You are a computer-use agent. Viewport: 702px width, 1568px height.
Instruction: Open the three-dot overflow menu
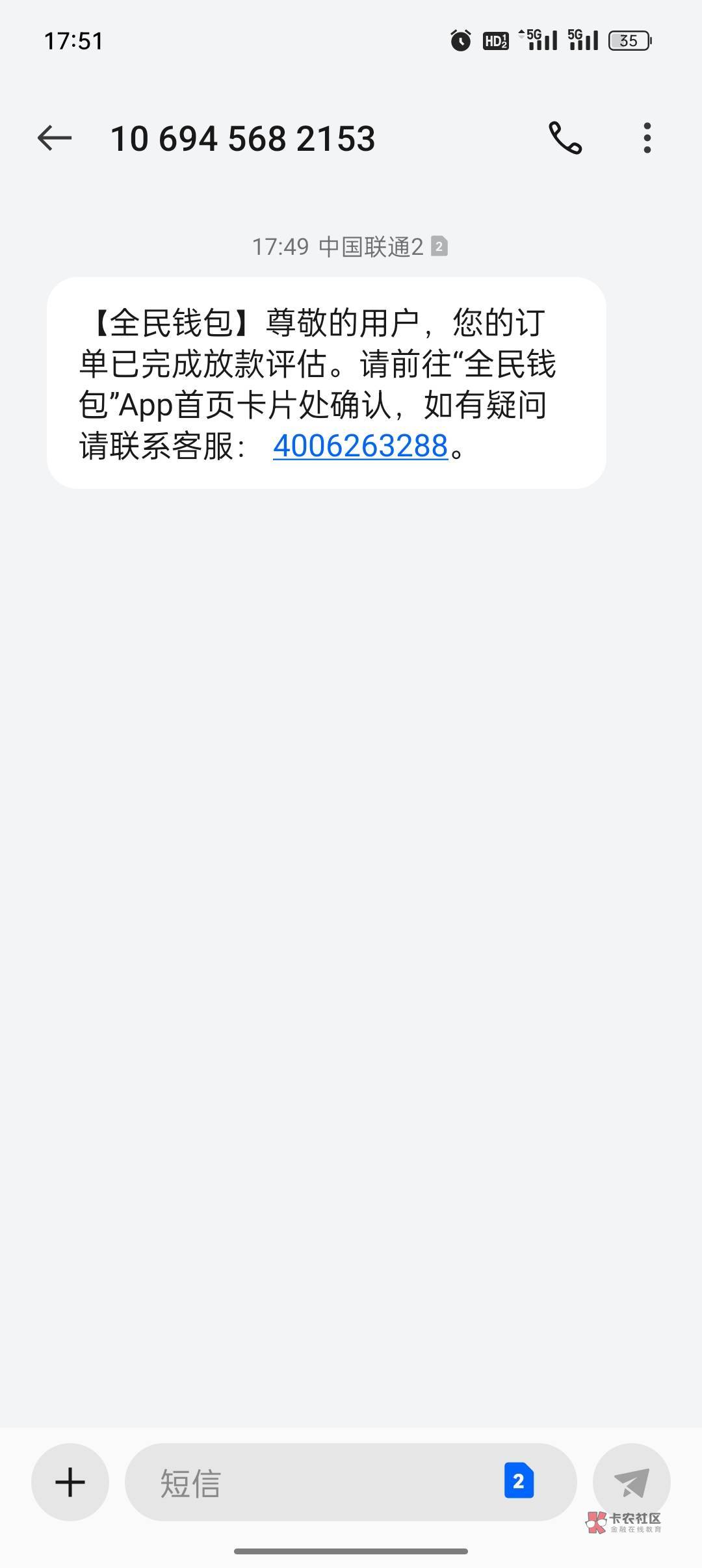[x=647, y=138]
